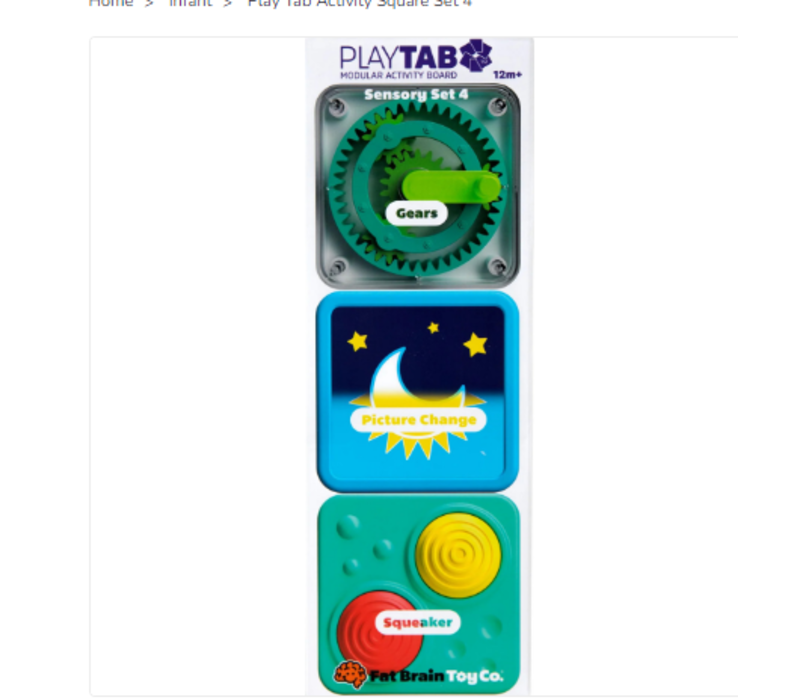The image size is (800, 700).
Task: Enlarge the Play Tab product image
Action: pyautogui.click(x=419, y=366)
